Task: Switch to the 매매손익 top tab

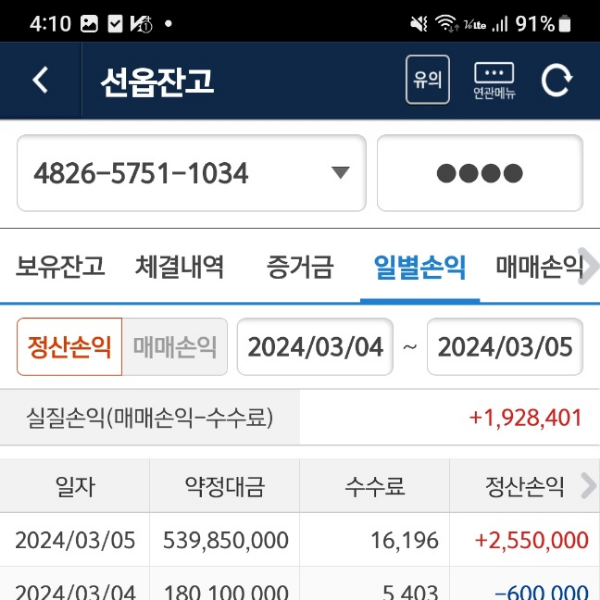Action: [x=536, y=267]
